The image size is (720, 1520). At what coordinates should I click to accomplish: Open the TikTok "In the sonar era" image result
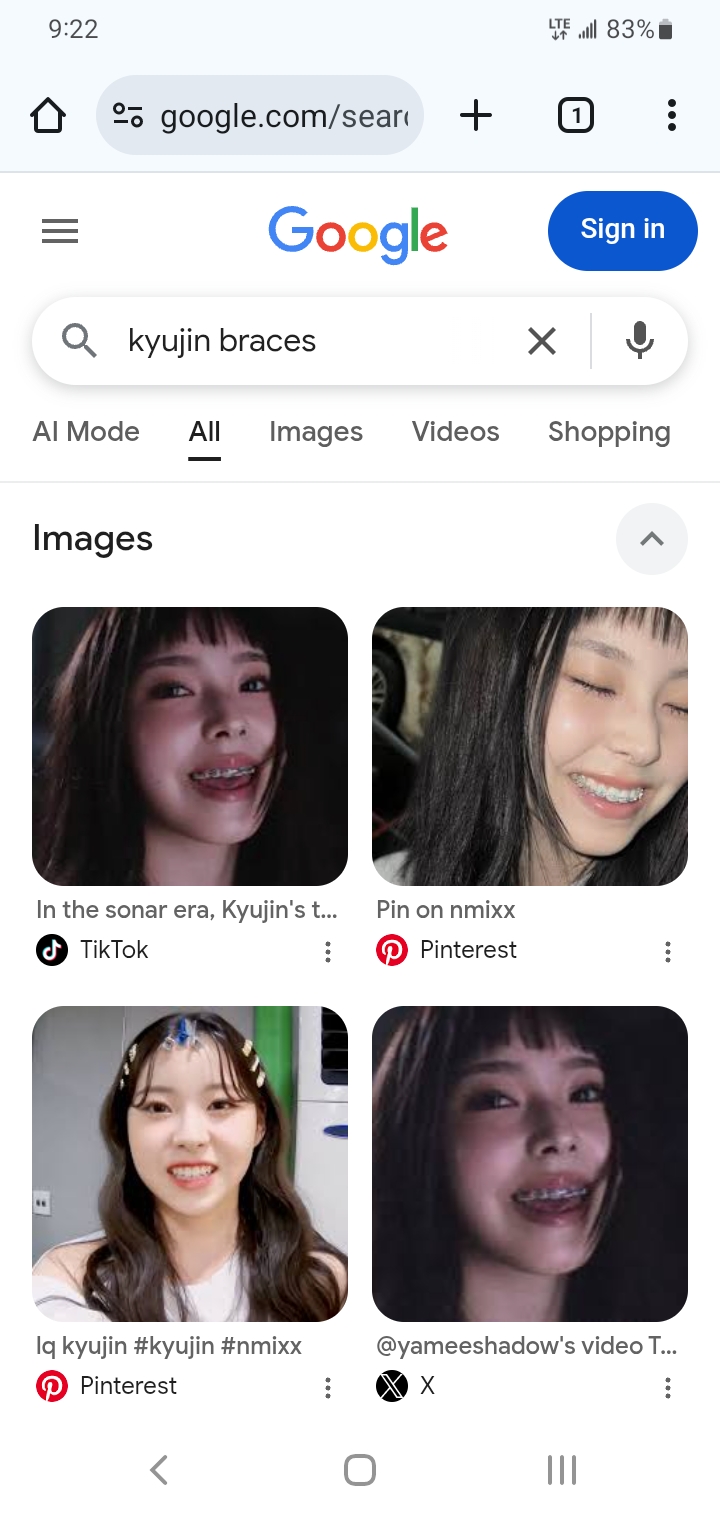point(190,746)
